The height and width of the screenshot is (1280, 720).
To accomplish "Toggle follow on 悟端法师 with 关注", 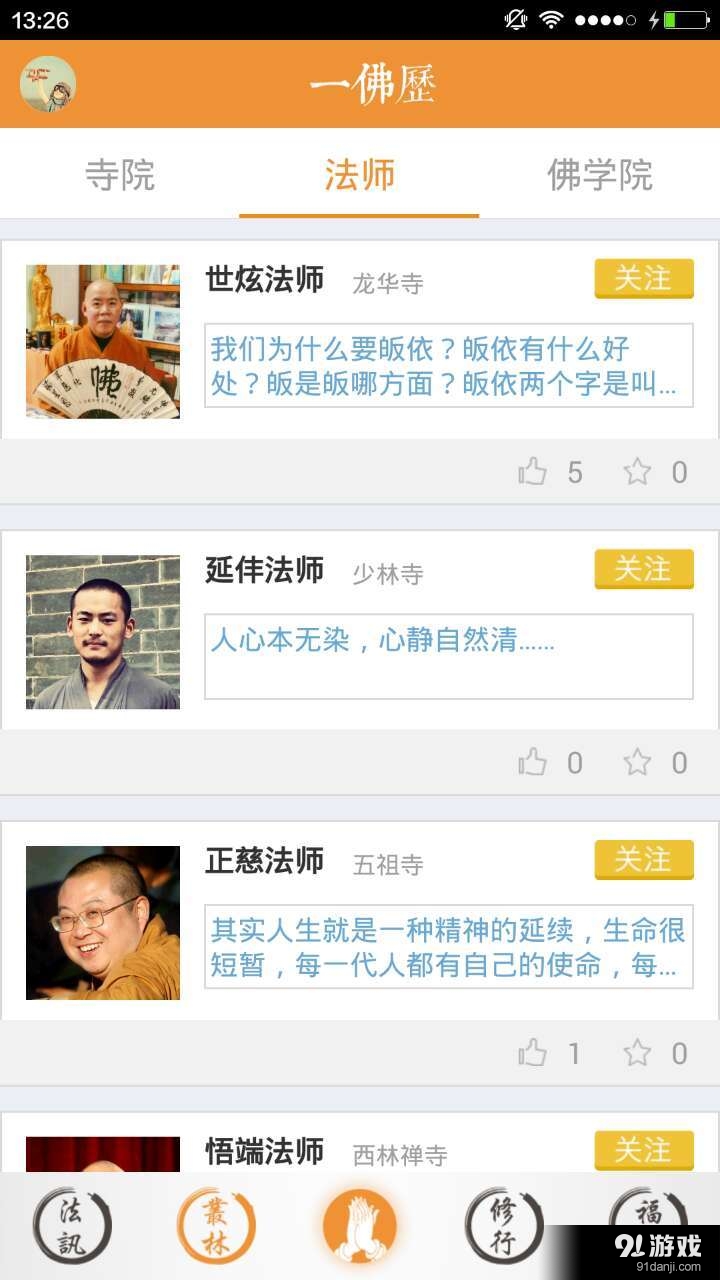I will click(643, 1150).
